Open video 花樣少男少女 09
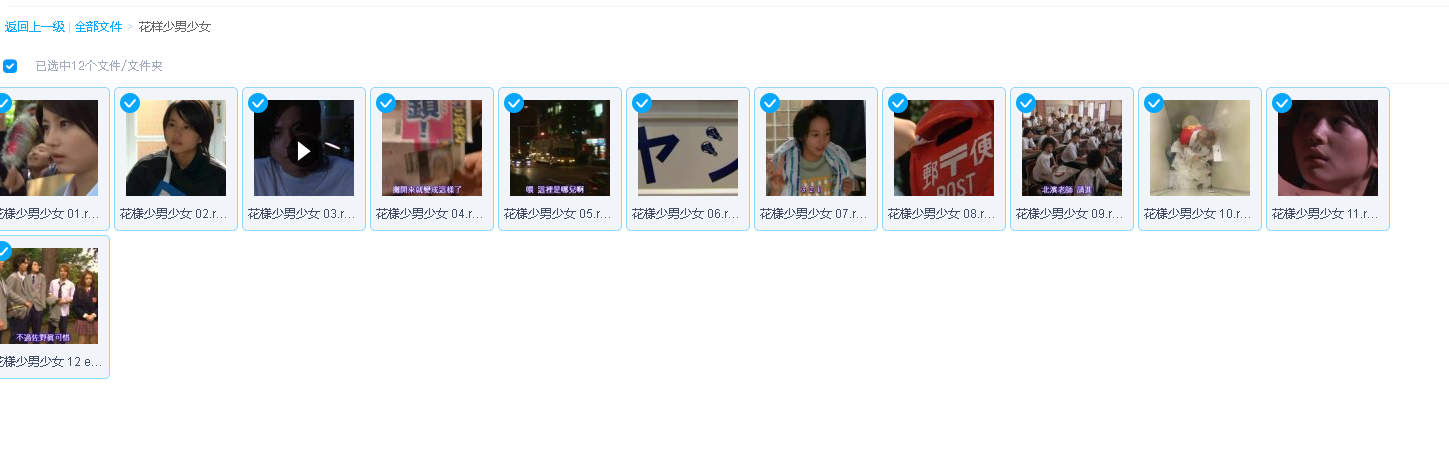This screenshot has height=464, width=1449. (1072, 148)
